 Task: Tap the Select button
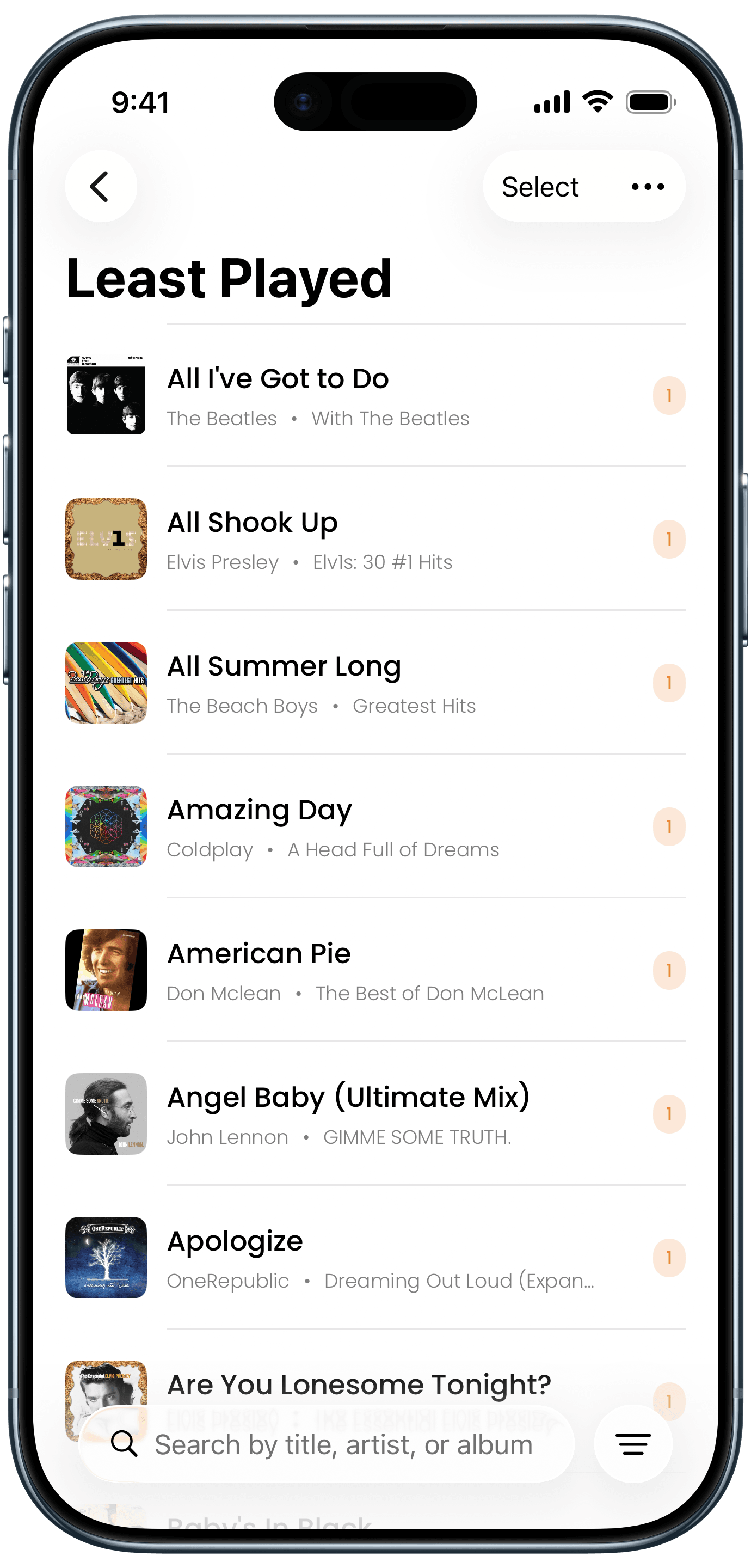coord(540,187)
